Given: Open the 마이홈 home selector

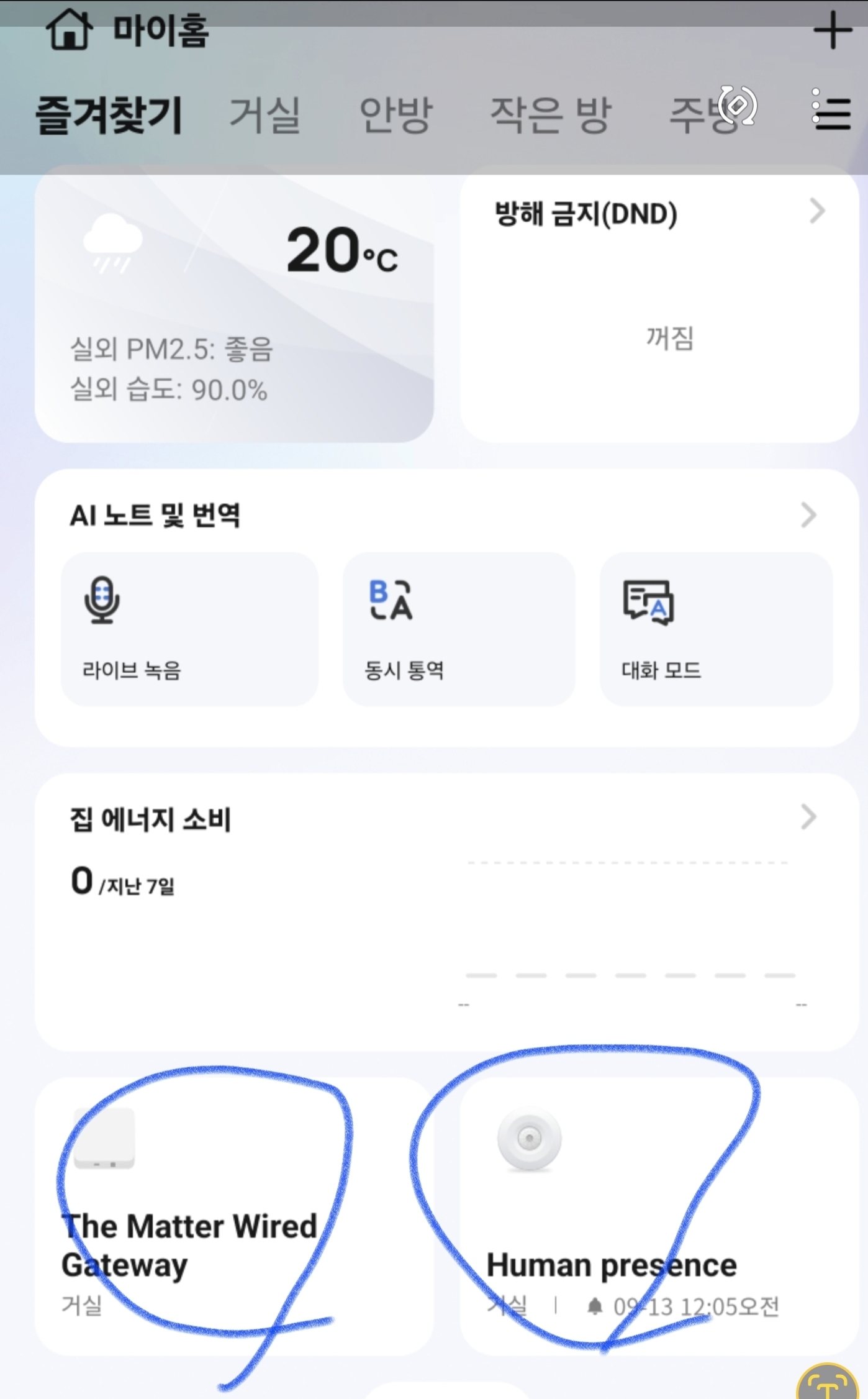Looking at the screenshot, I should pos(129,30).
